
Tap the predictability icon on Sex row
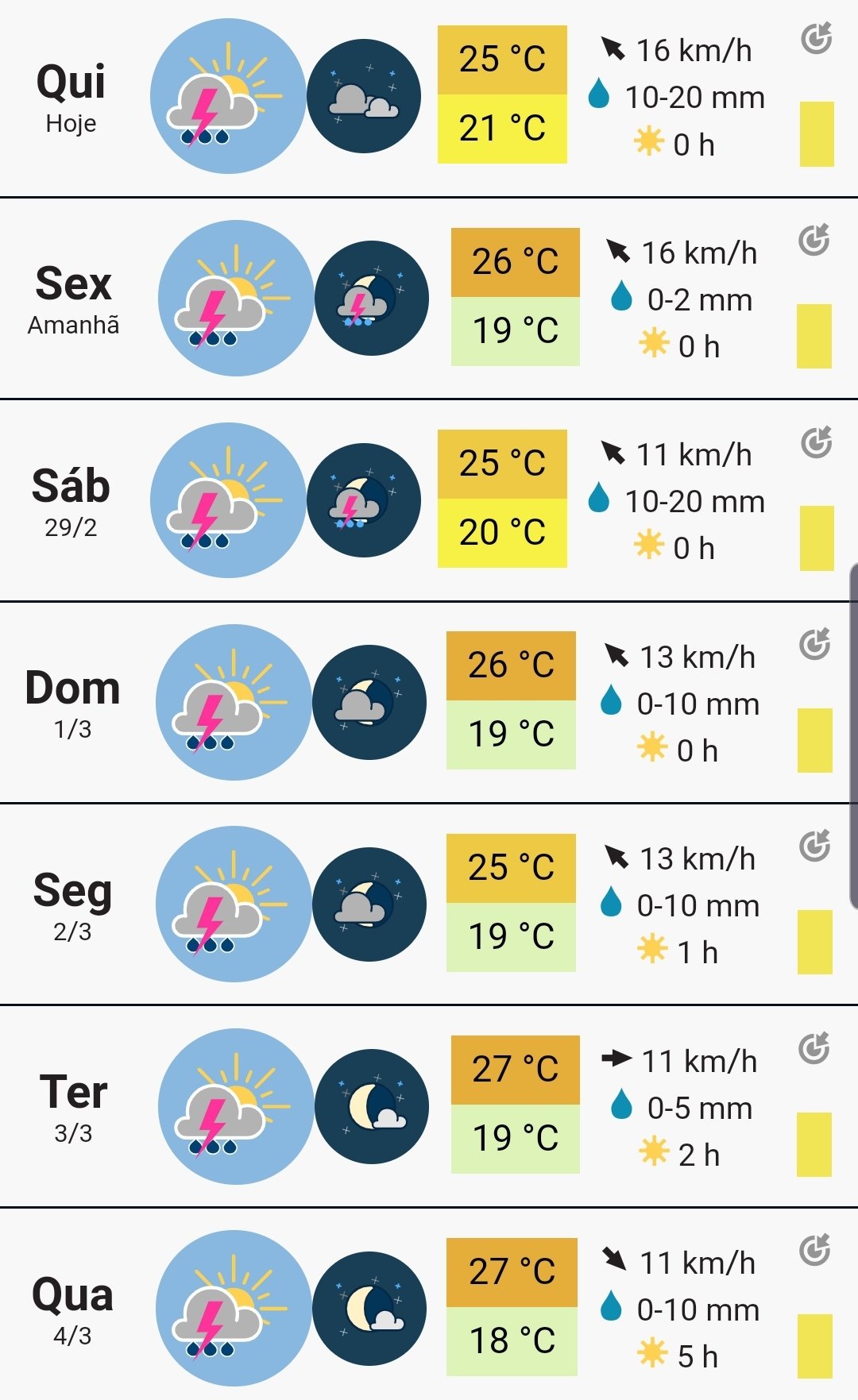click(x=814, y=240)
